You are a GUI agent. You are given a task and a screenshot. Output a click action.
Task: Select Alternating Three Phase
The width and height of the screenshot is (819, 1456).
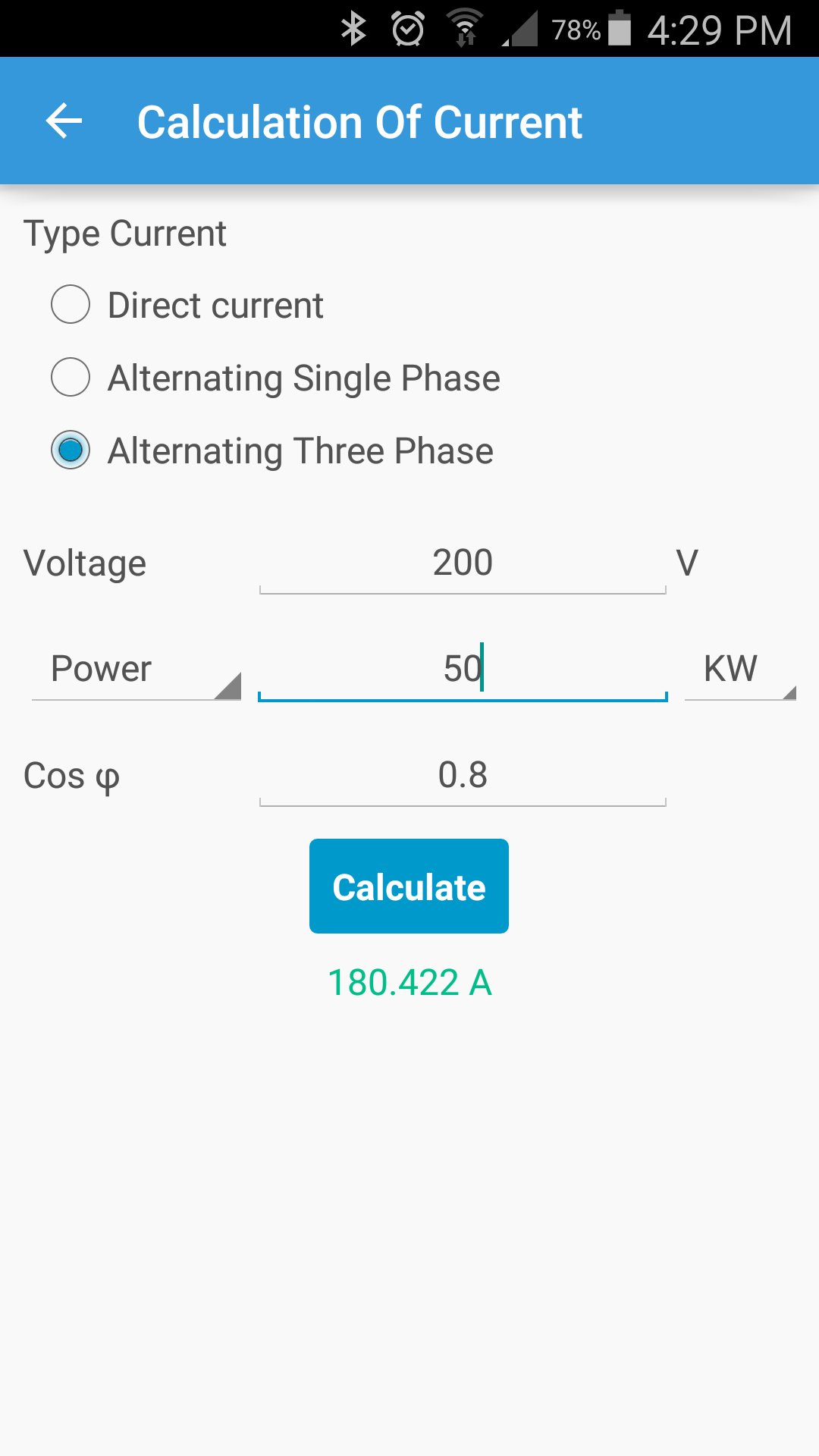pyautogui.click(x=71, y=450)
